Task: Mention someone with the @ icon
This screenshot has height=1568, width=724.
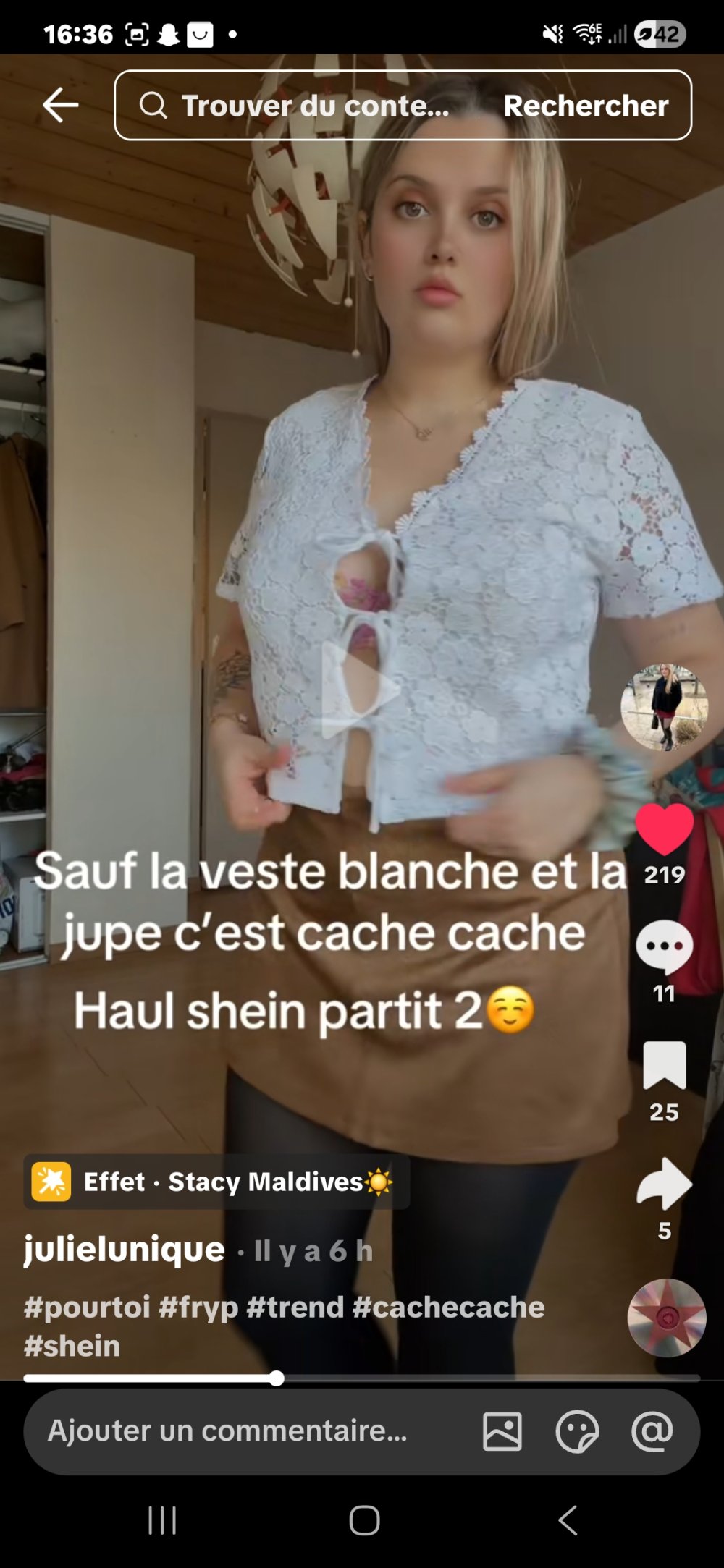Action: (652, 1431)
